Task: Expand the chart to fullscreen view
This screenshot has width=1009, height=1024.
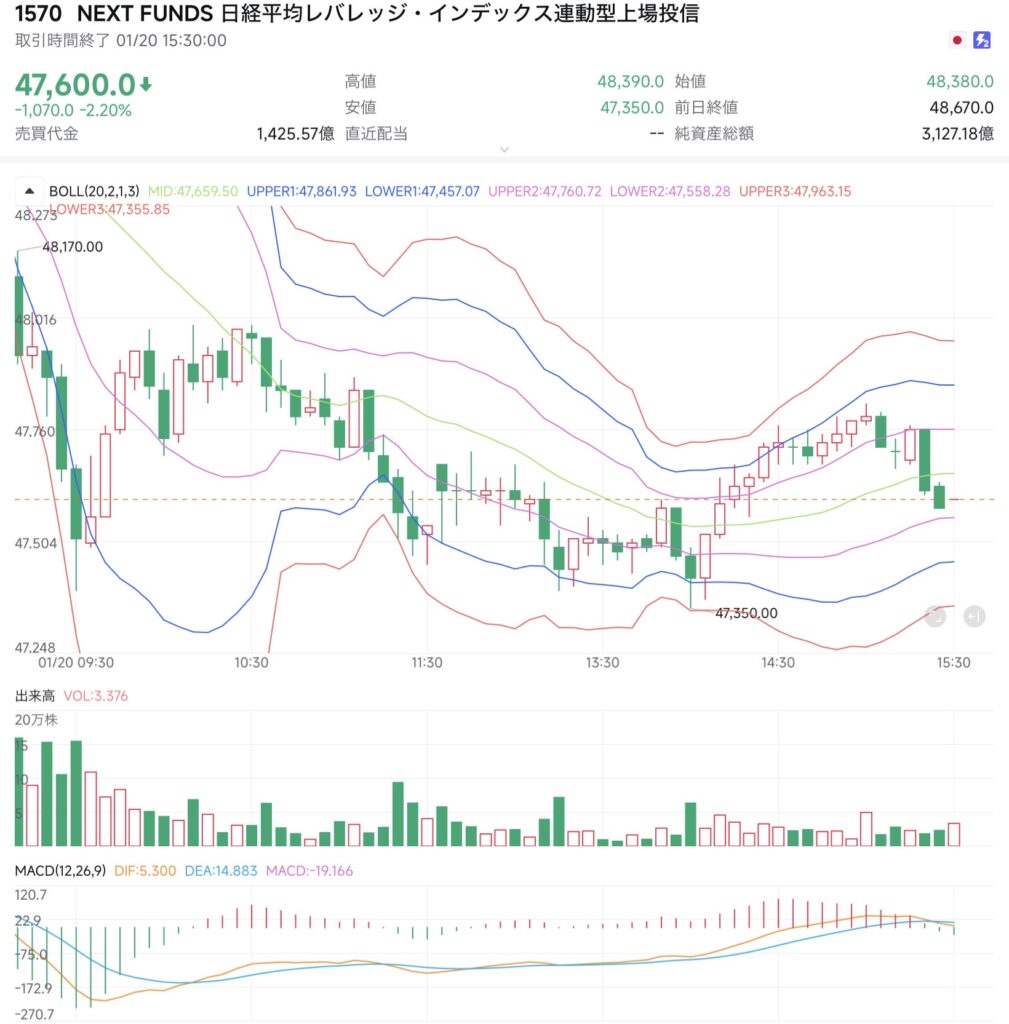Action: (x=936, y=616)
